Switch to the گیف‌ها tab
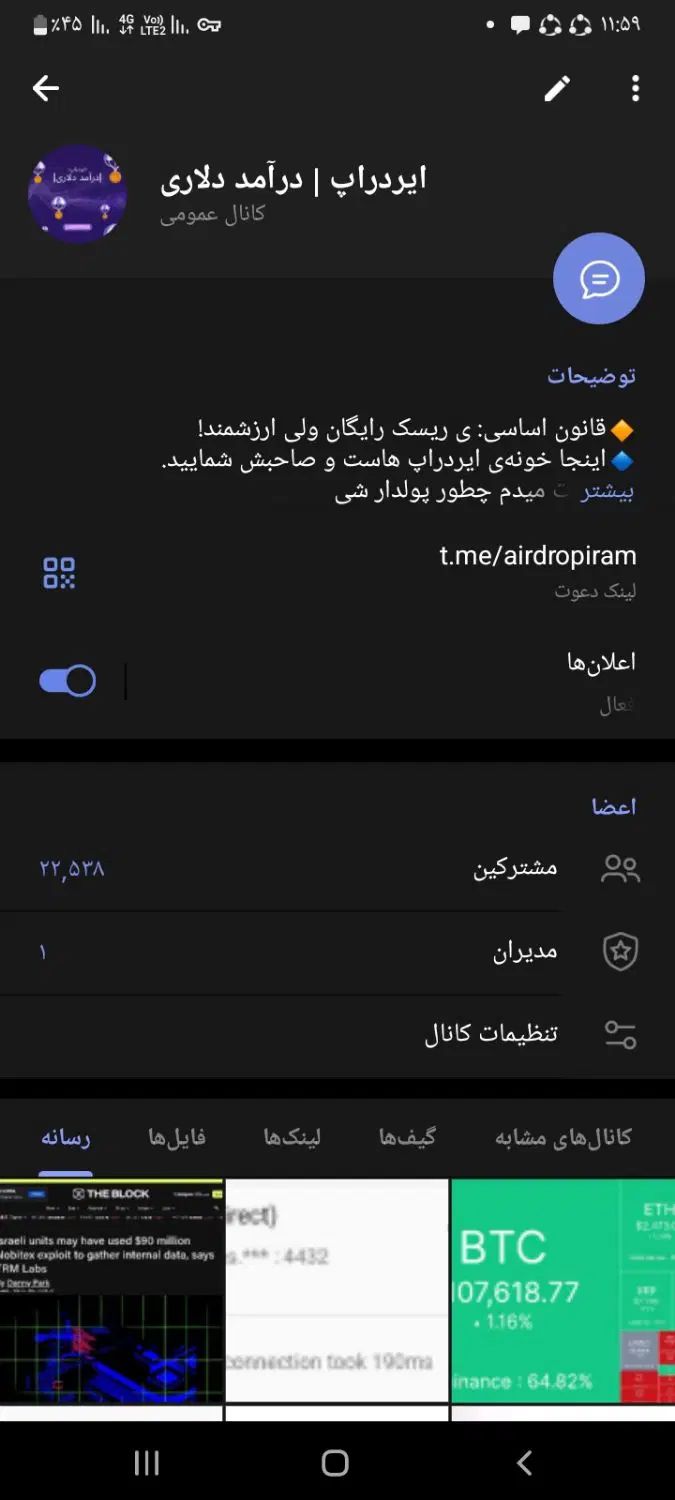The width and height of the screenshot is (675, 1500). click(407, 1137)
